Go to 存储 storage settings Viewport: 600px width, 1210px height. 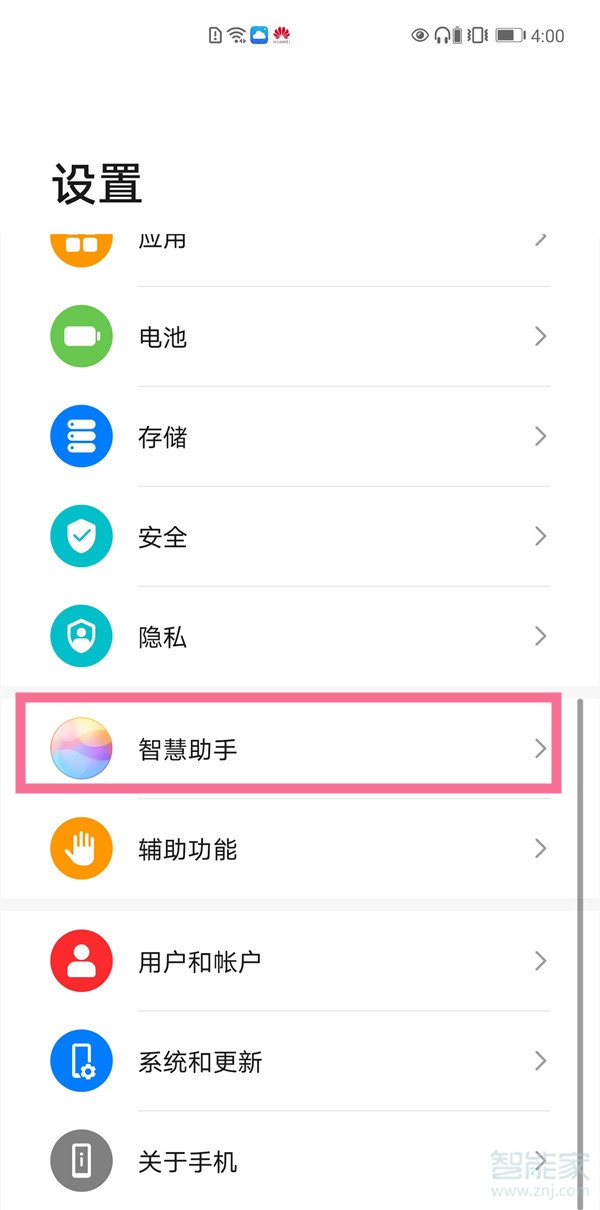click(300, 437)
